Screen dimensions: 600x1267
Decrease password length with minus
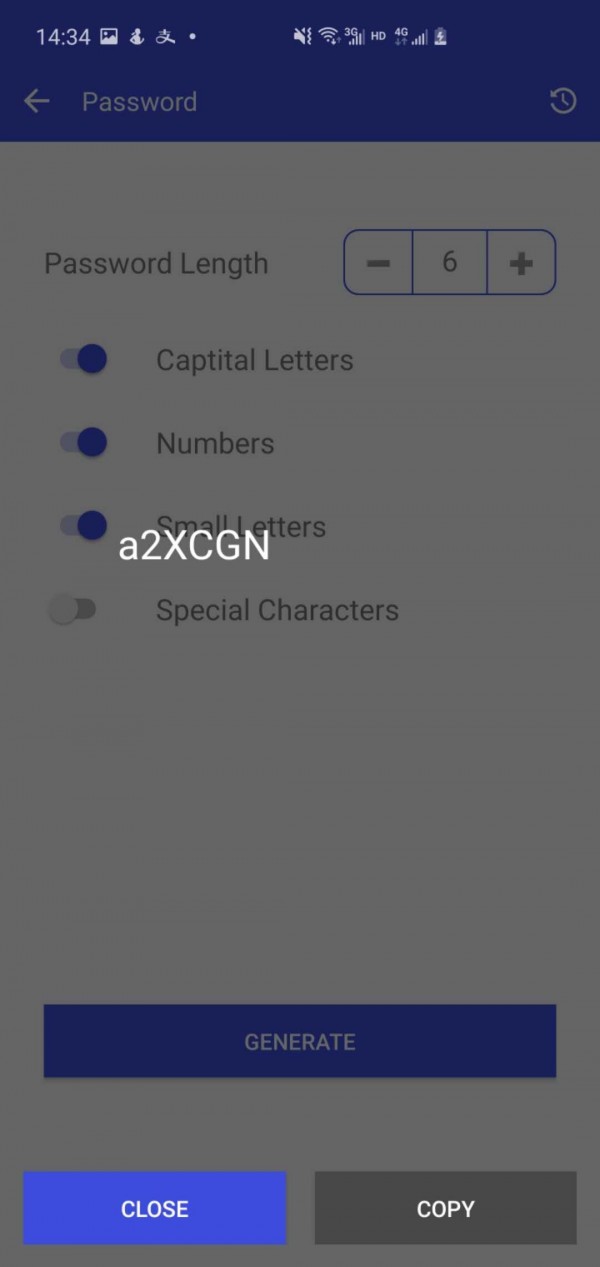pos(378,263)
